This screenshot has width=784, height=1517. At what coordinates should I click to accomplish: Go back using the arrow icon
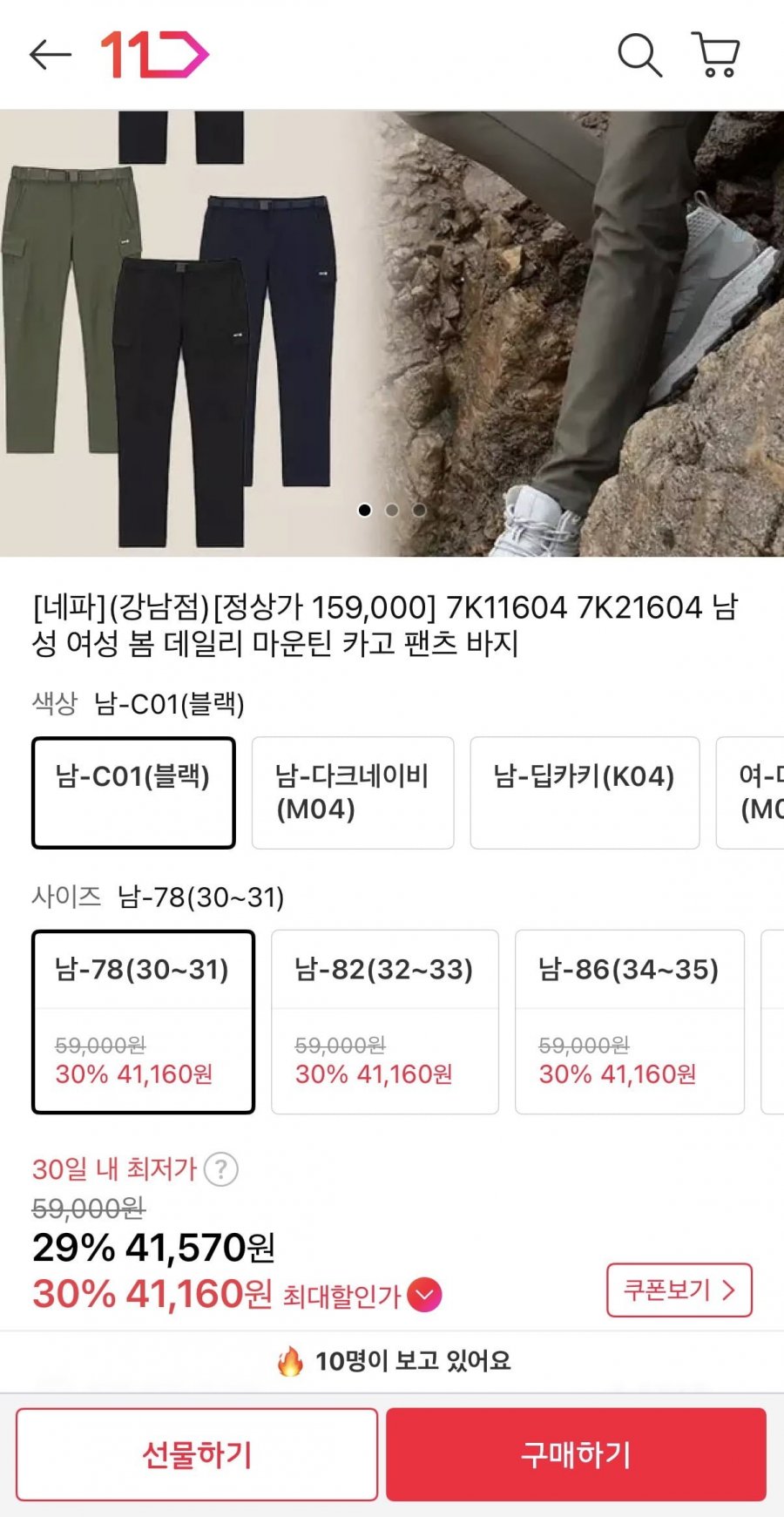coord(50,55)
